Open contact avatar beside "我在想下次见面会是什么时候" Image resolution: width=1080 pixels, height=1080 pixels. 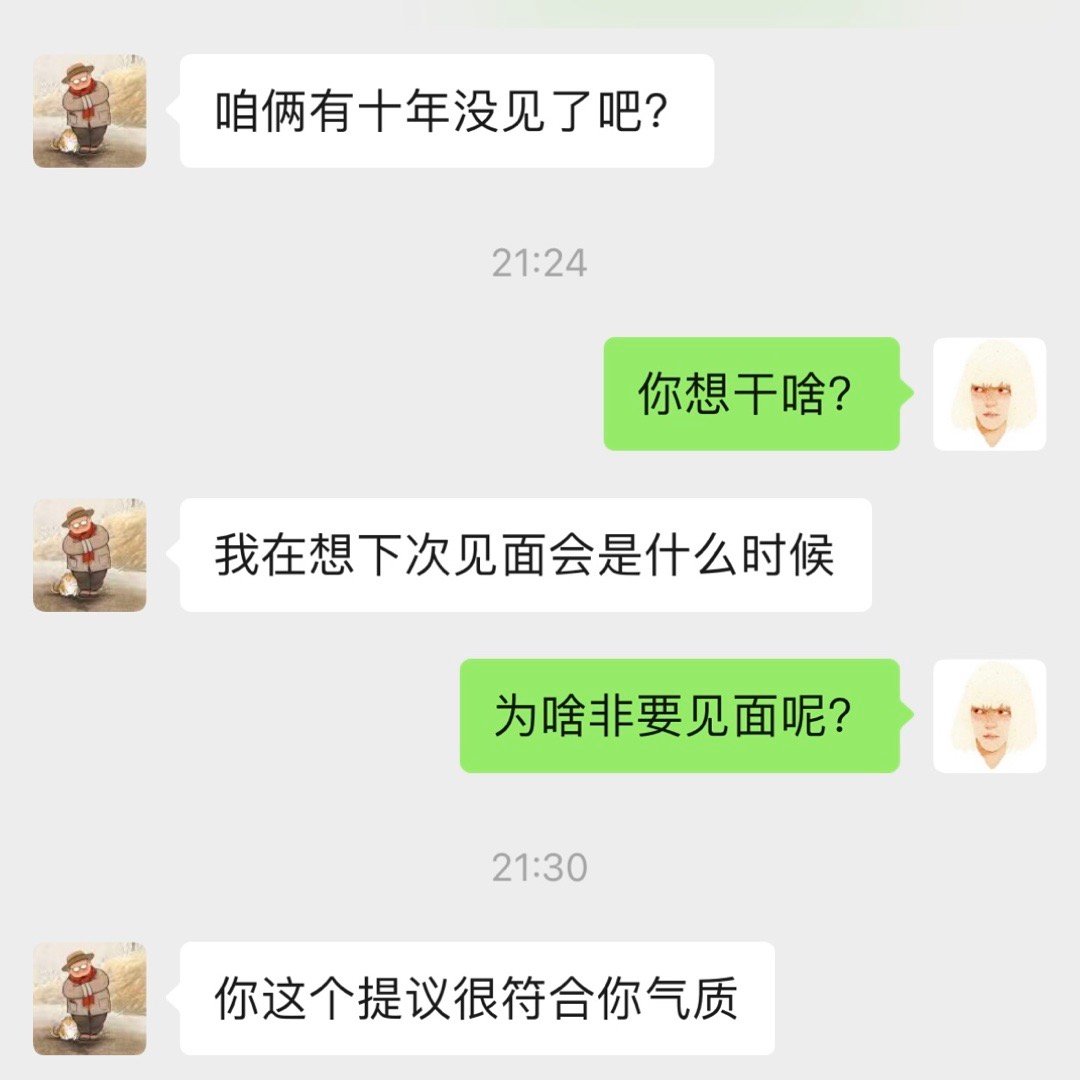coord(90,555)
